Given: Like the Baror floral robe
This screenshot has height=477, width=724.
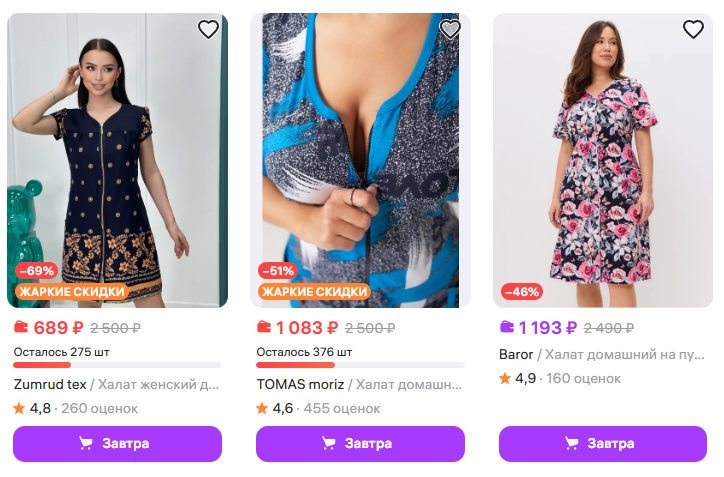Looking at the screenshot, I should point(693,30).
